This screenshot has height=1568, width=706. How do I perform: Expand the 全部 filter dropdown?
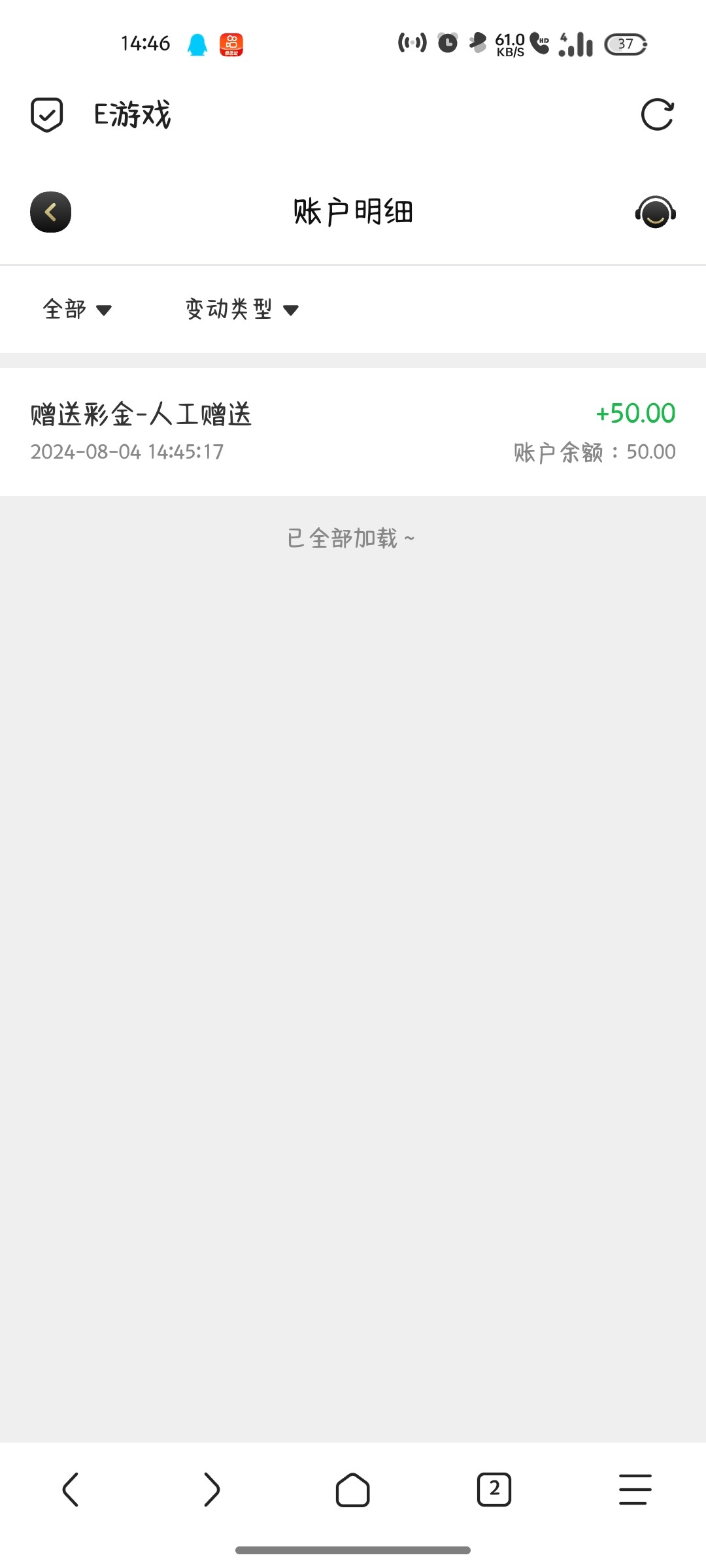77,309
